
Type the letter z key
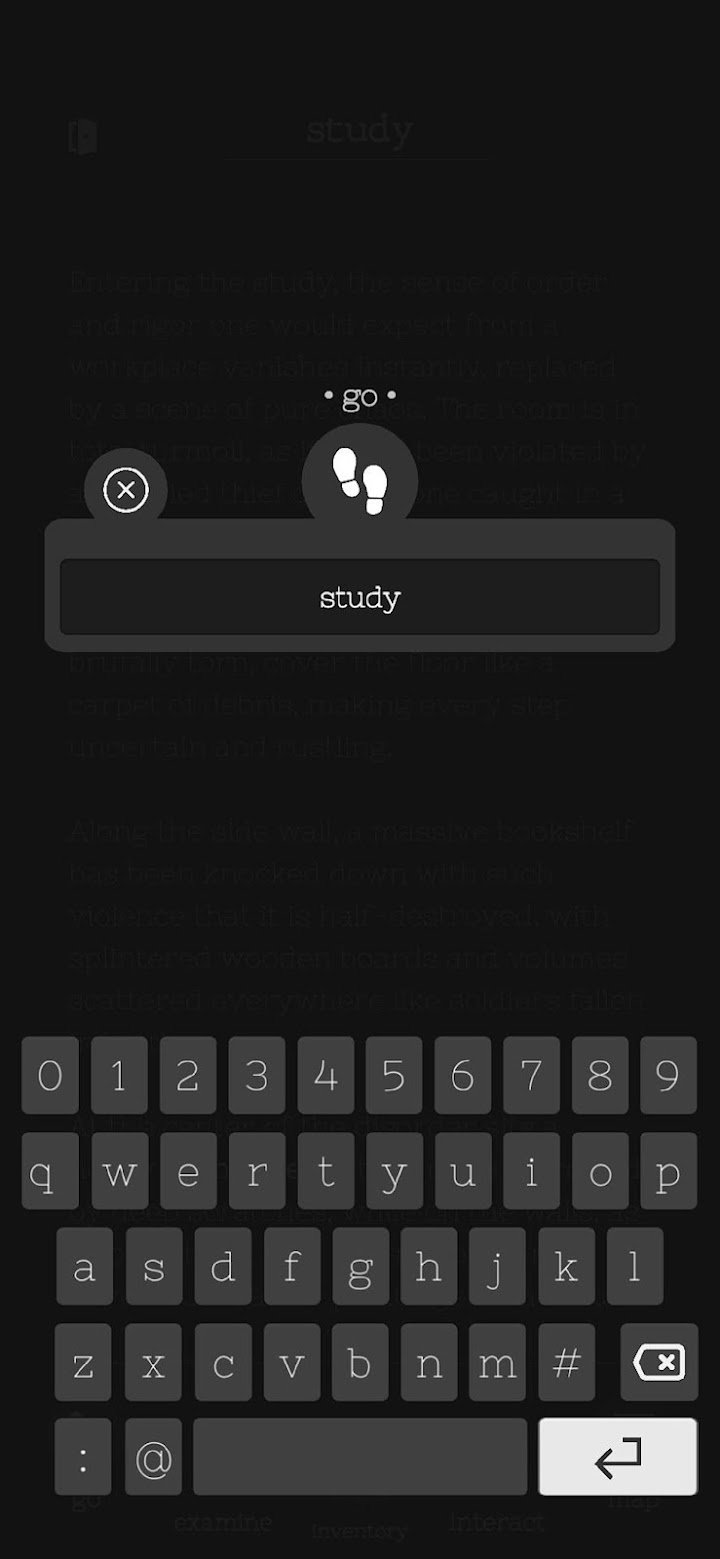[x=83, y=1362]
